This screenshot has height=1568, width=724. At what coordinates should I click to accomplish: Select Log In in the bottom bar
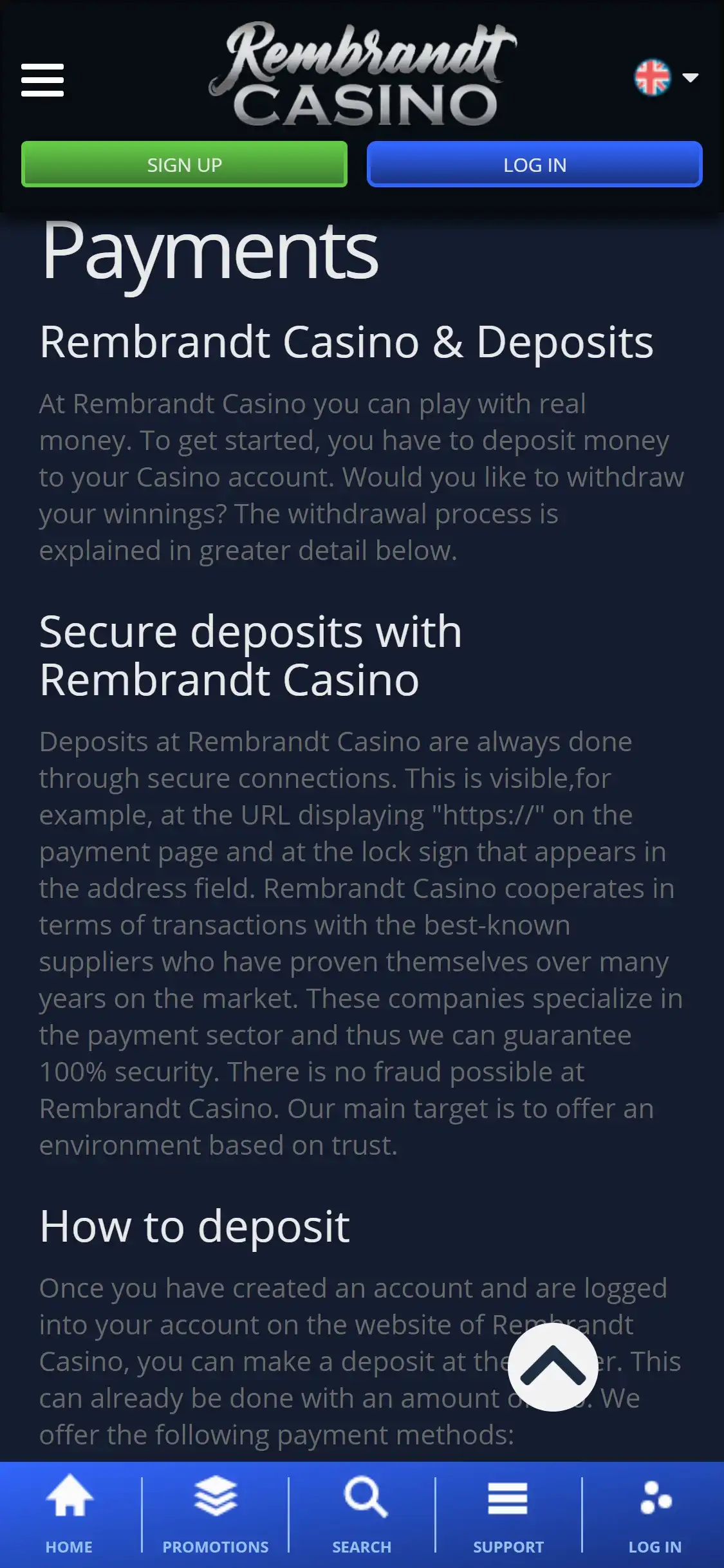pos(654,1514)
